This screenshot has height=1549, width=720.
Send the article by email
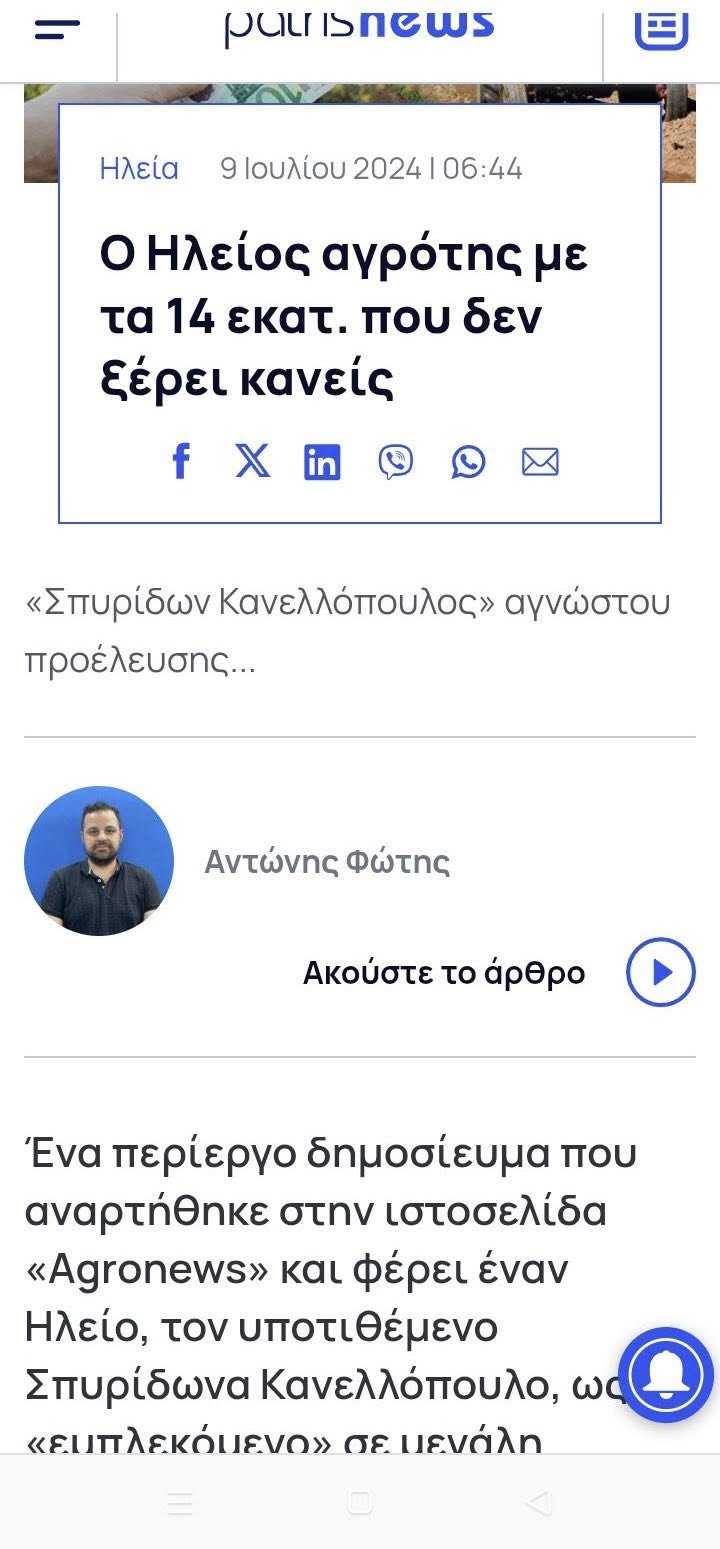(540, 462)
